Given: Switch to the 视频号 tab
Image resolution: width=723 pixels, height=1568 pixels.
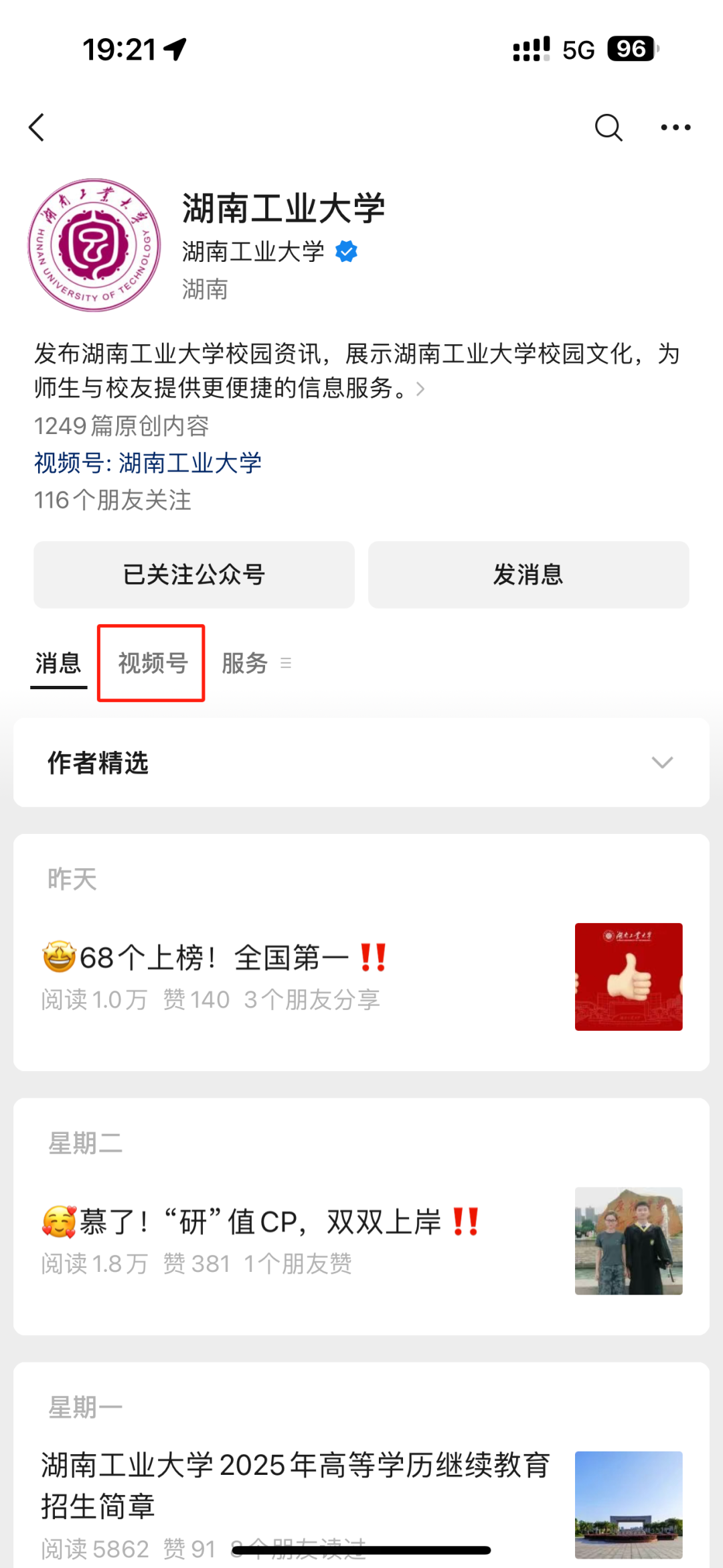Looking at the screenshot, I should (x=152, y=663).
